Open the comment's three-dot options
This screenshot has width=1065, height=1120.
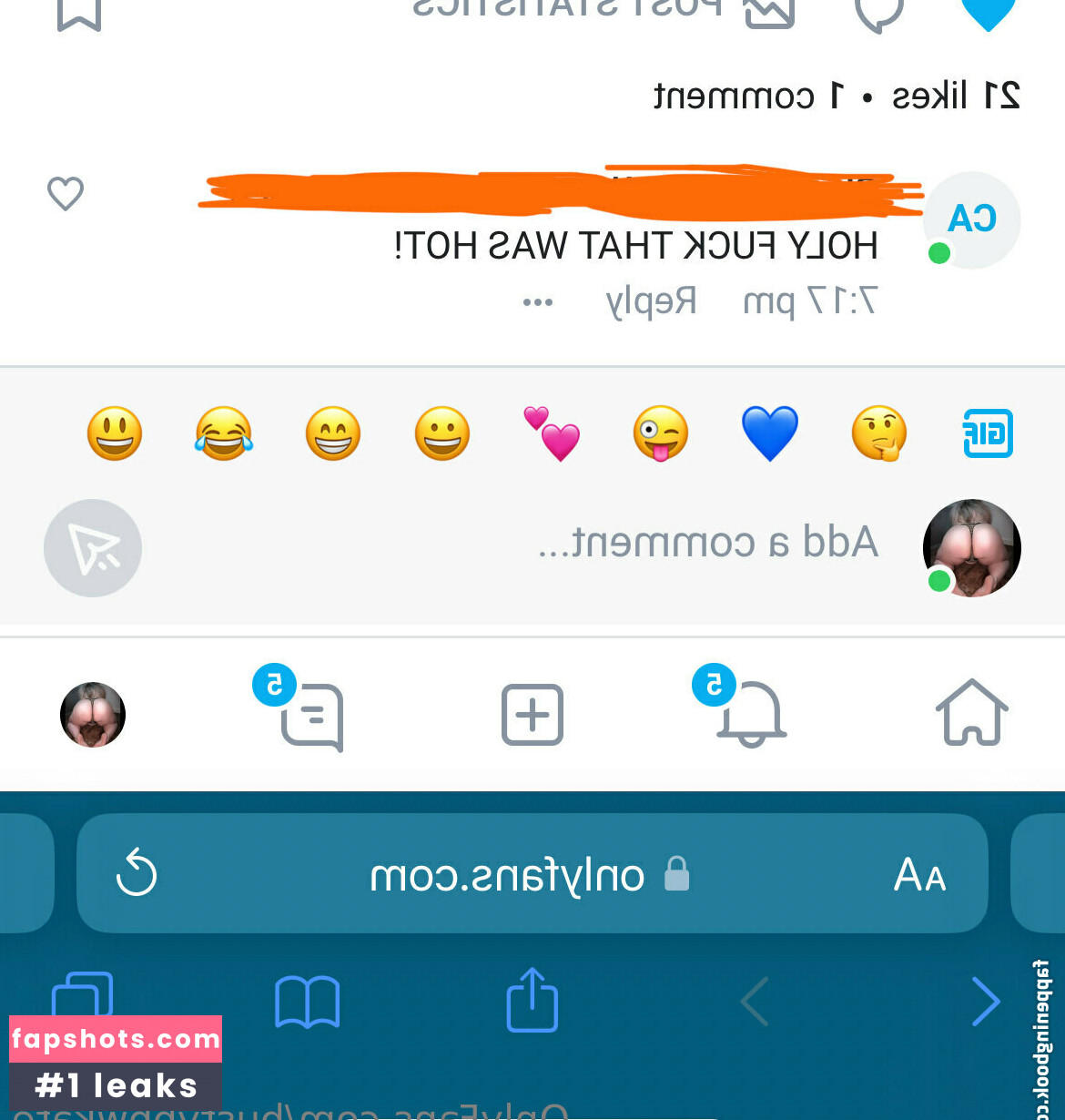pos(538,302)
